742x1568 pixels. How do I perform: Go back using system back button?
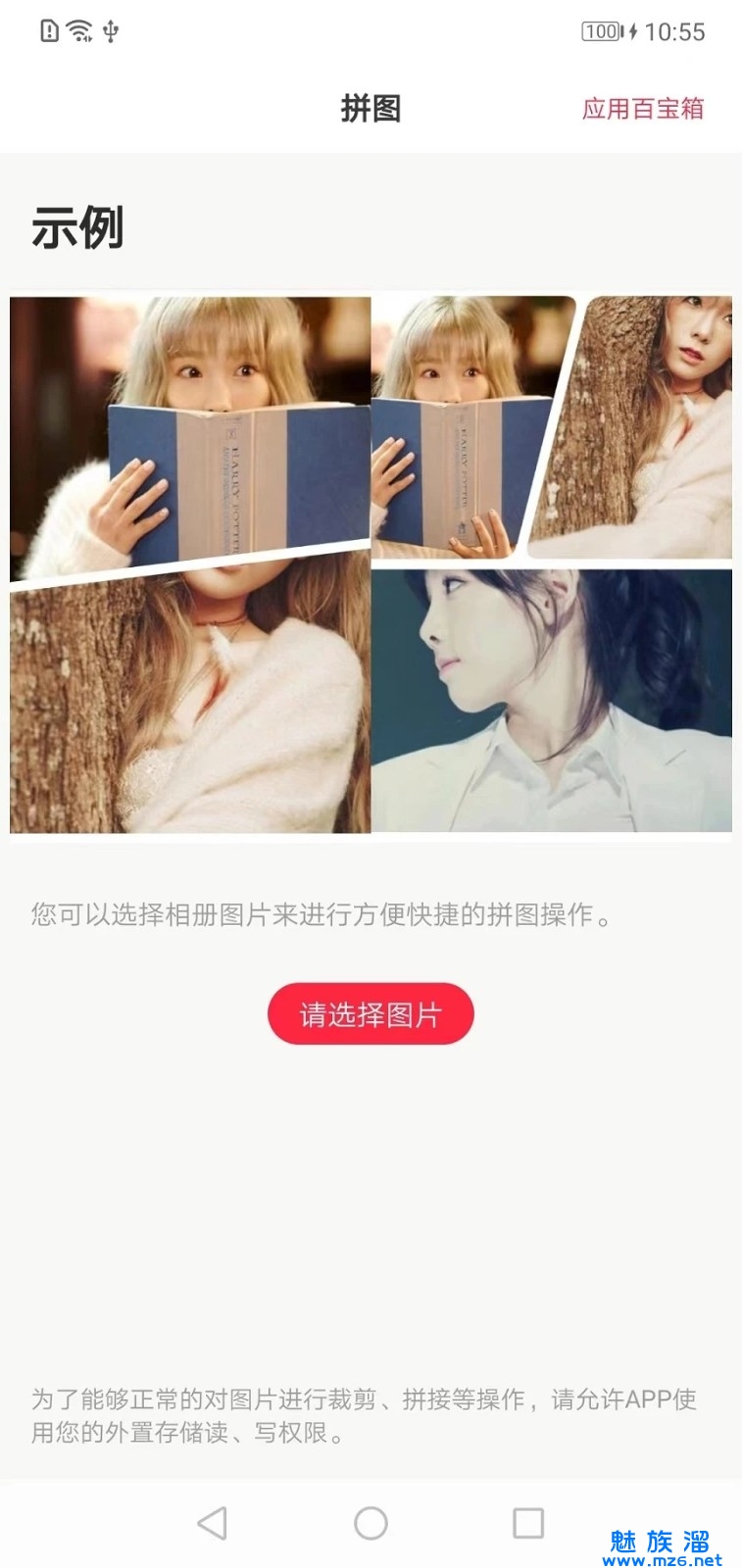pyautogui.click(x=212, y=1523)
